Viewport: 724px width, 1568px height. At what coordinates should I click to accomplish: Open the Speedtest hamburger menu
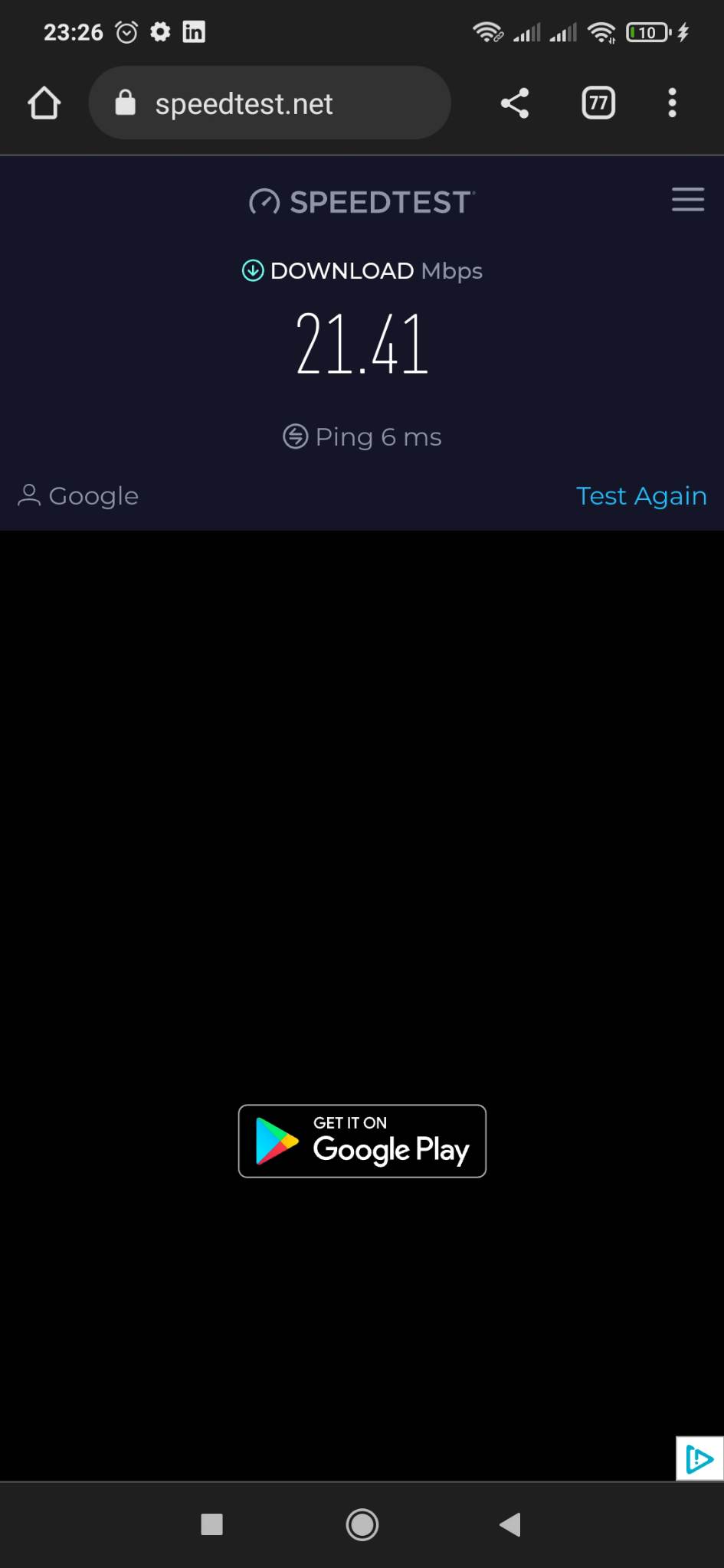pos(688,199)
